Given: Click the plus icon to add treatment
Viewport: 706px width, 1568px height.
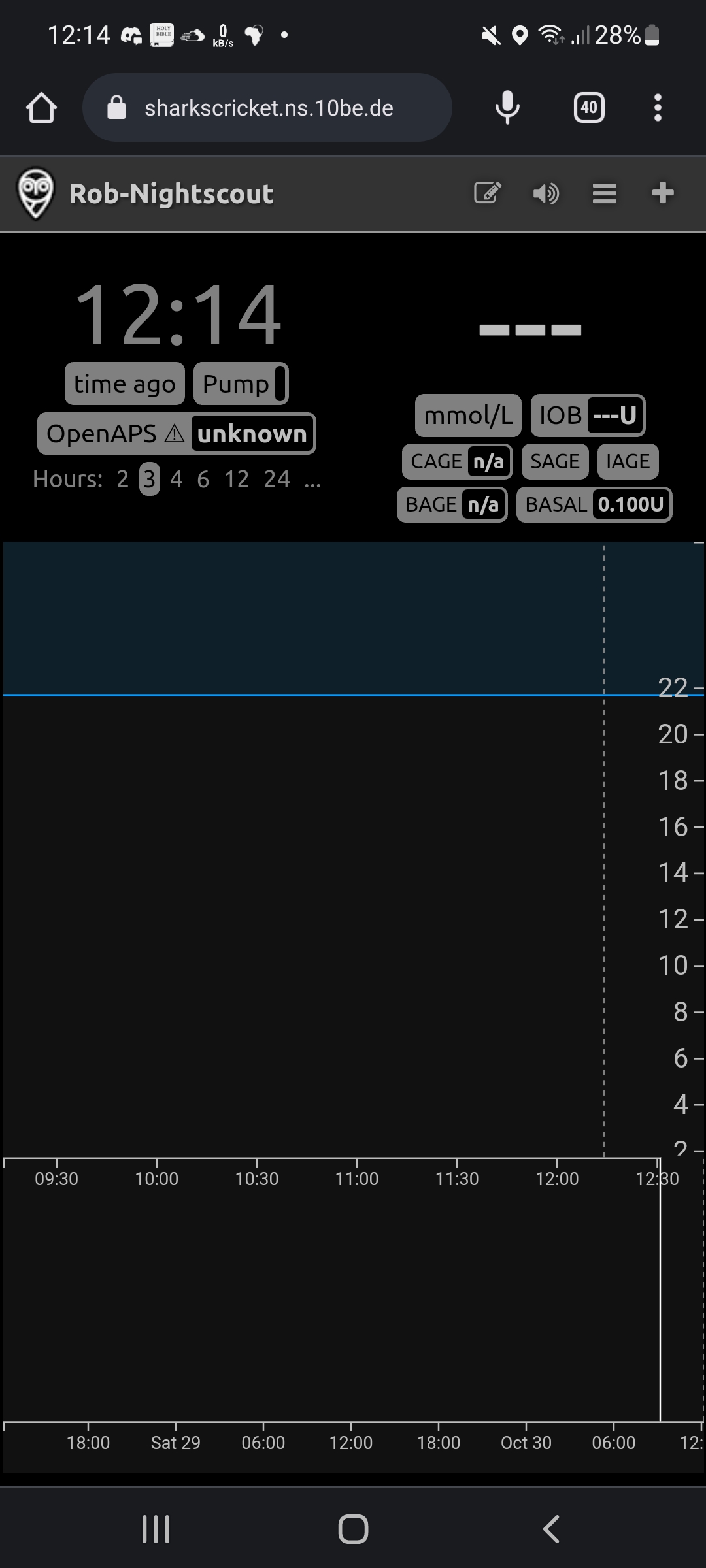Looking at the screenshot, I should click(662, 193).
